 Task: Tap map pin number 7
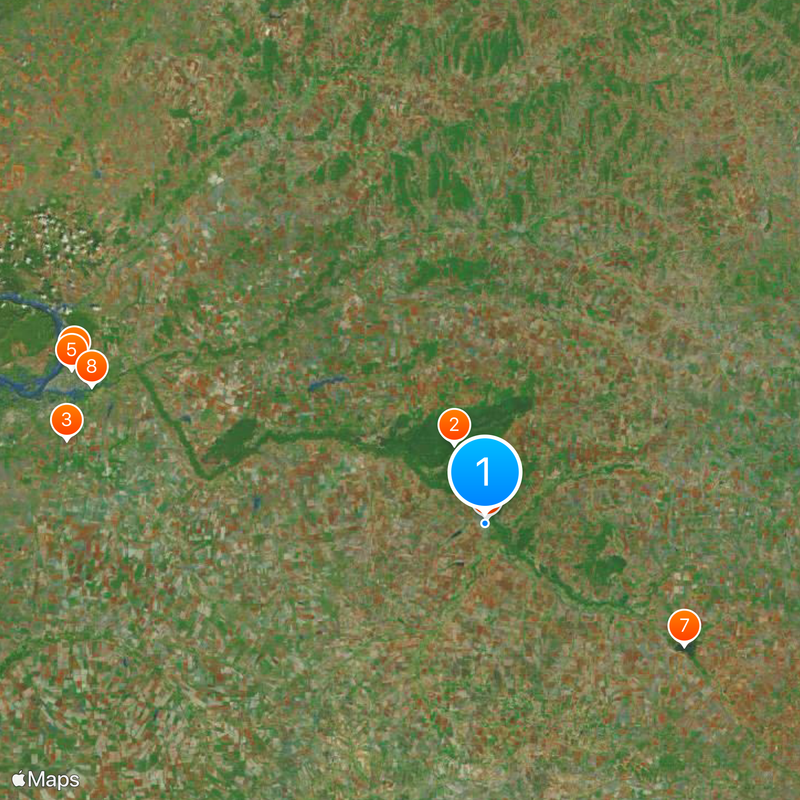pyautogui.click(x=684, y=627)
